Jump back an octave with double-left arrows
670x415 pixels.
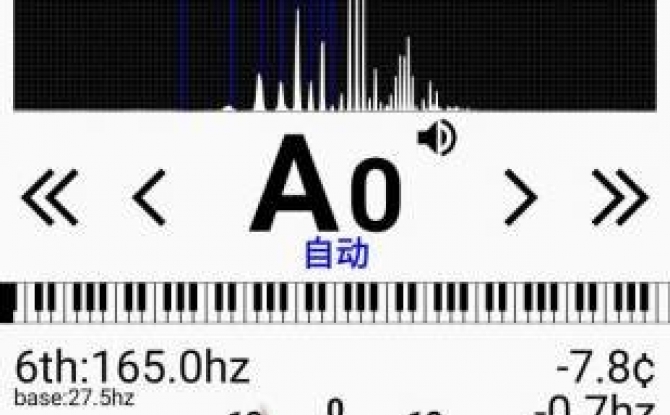(48, 198)
